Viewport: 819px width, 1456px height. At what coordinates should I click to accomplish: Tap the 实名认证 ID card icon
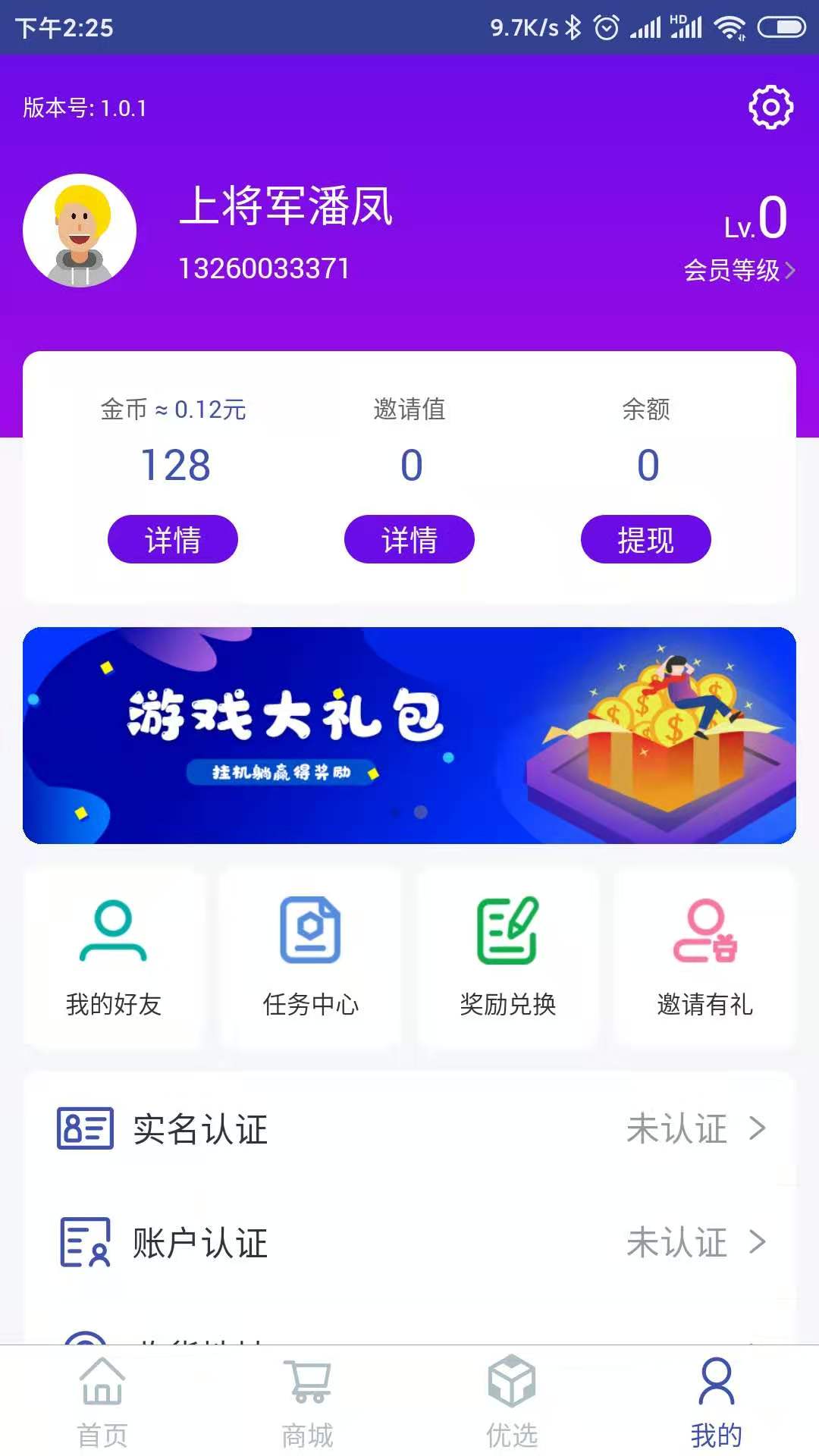pos(85,1130)
